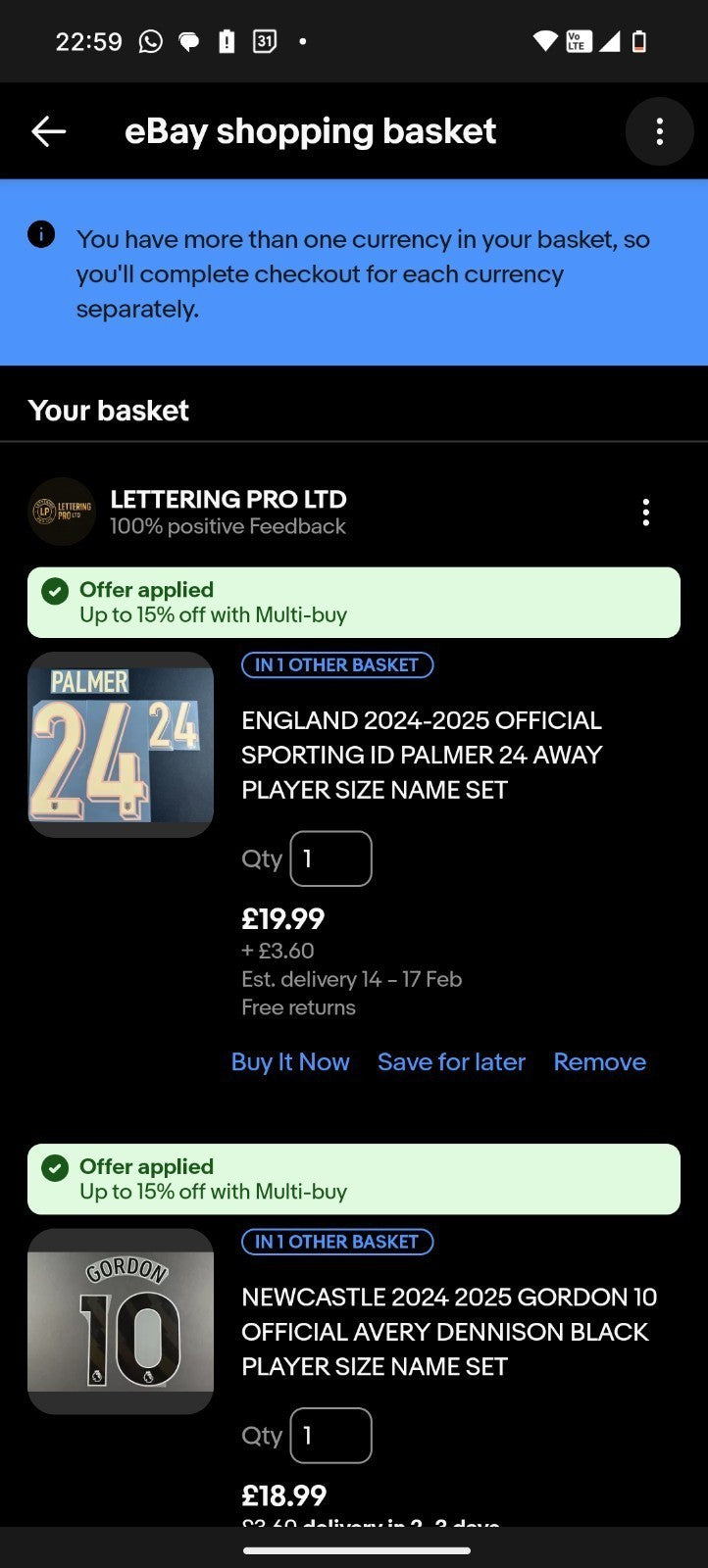Image resolution: width=708 pixels, height=1568 pixels.
Task: Open the LETTERING PRO LTD seller page
Action: click(228, 499)
